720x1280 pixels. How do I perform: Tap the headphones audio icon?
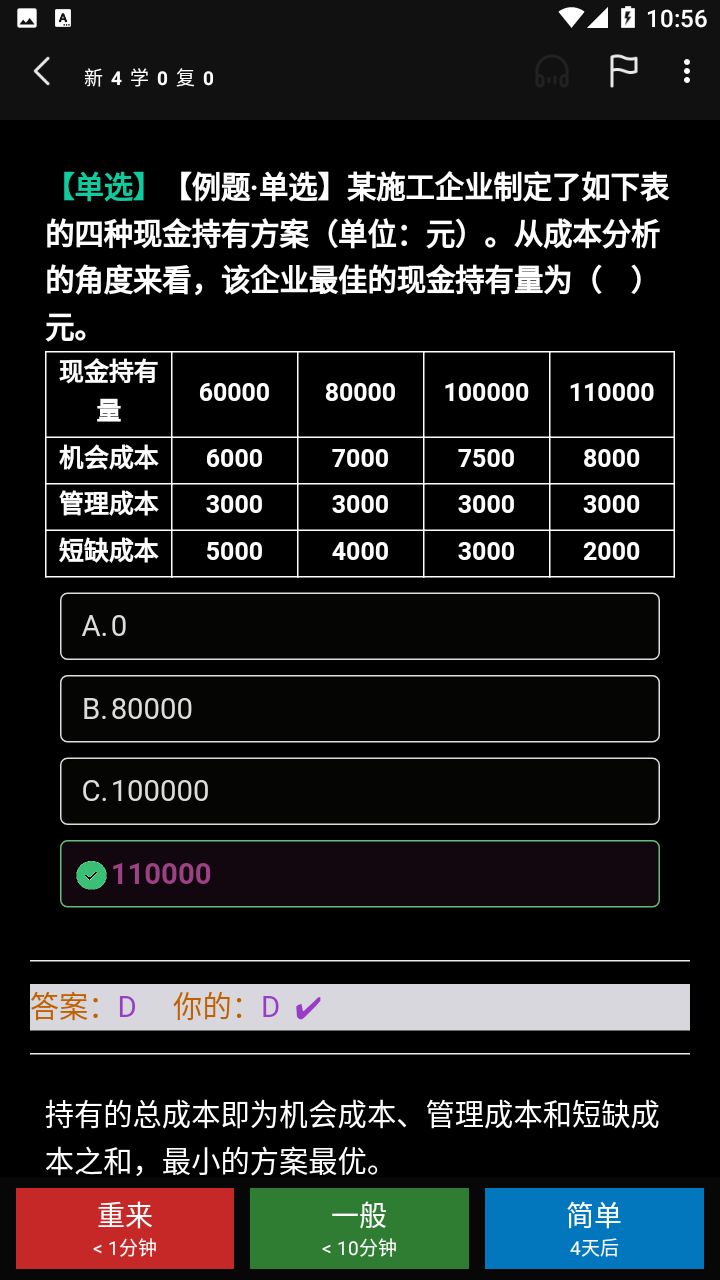pos(552,72)
